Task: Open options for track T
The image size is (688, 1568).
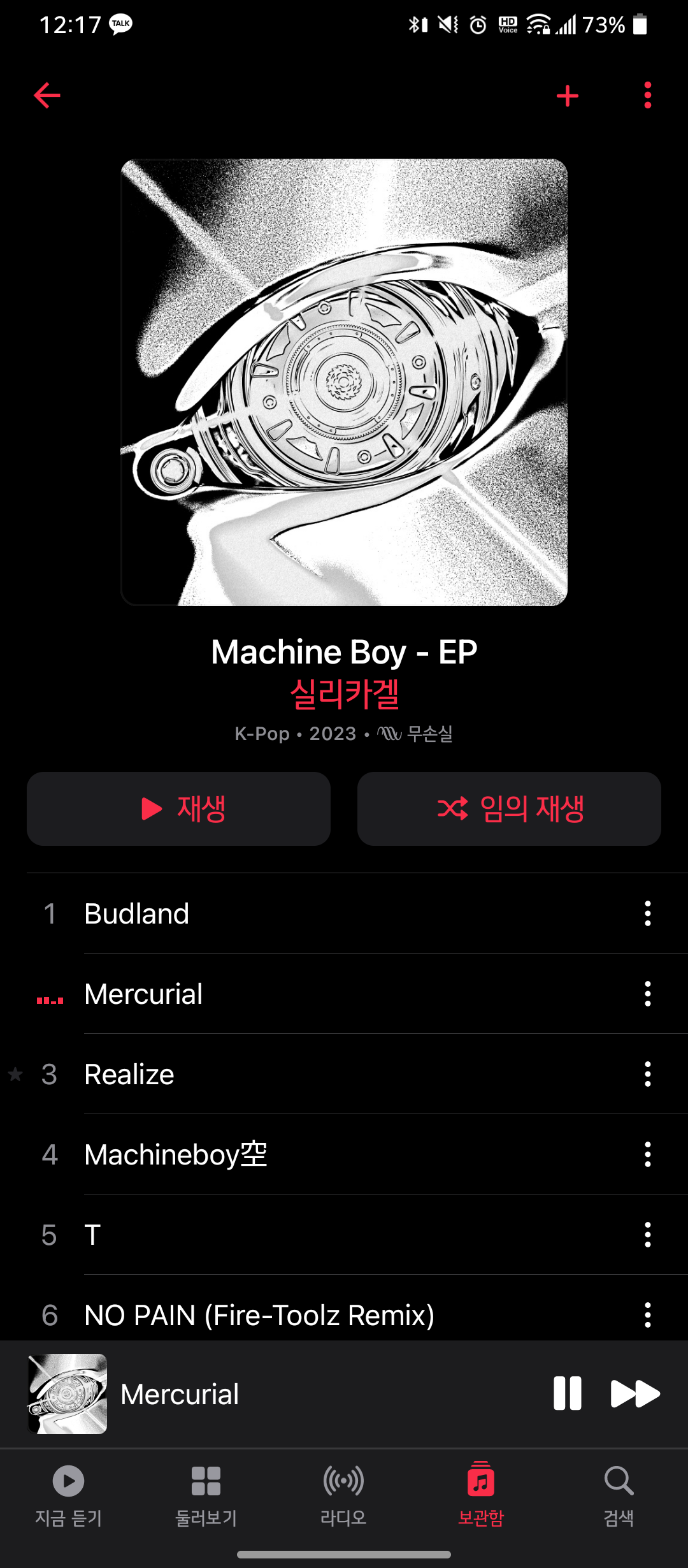Action: pos(647,1235)
